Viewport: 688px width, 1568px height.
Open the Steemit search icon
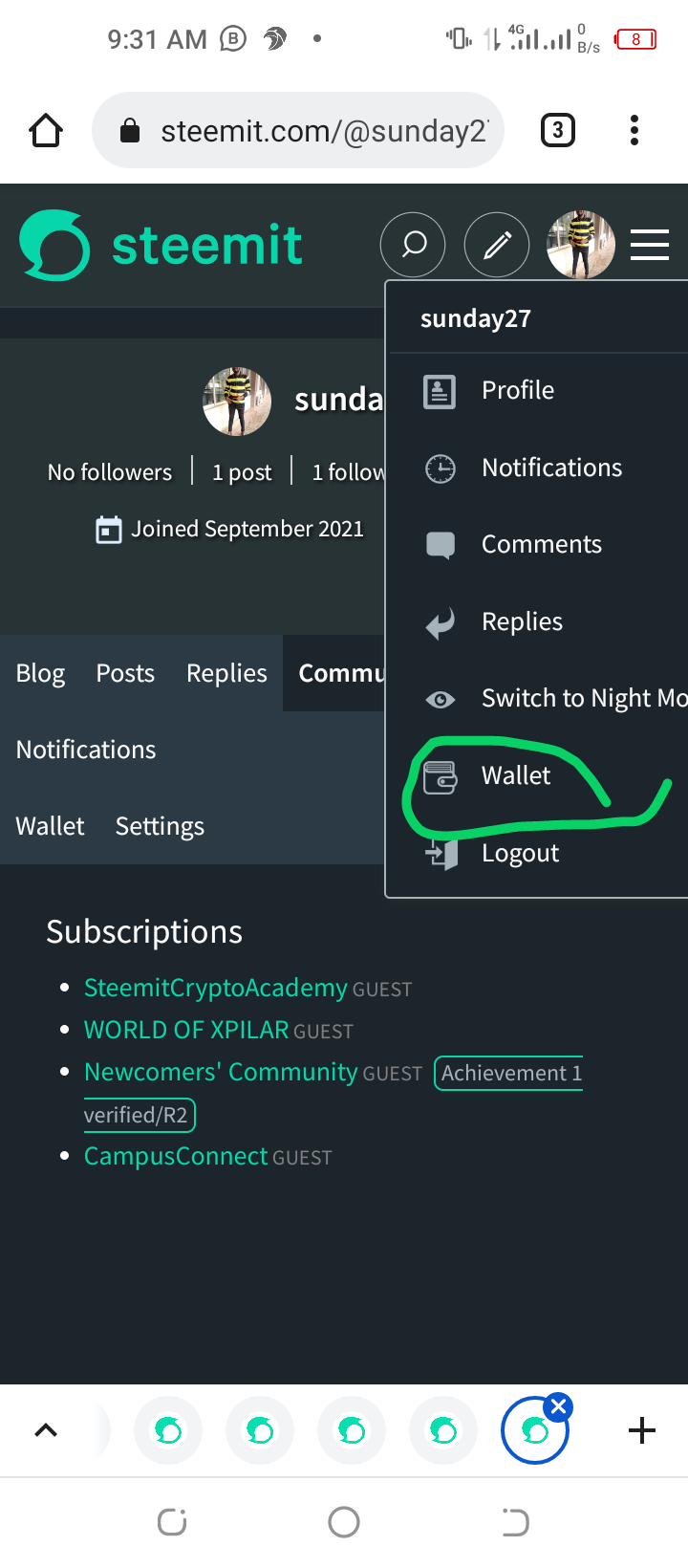413,246
